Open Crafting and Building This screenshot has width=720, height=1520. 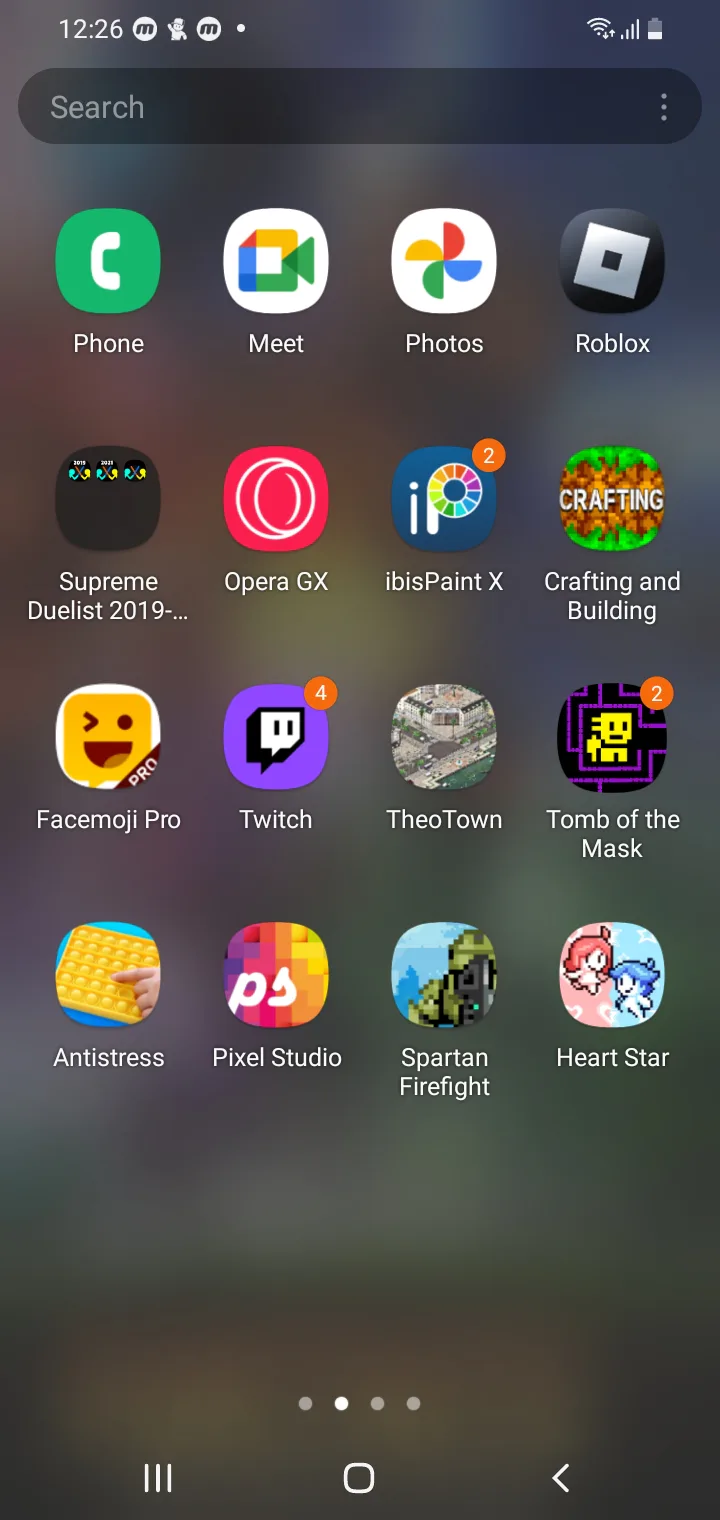point(612,500)
